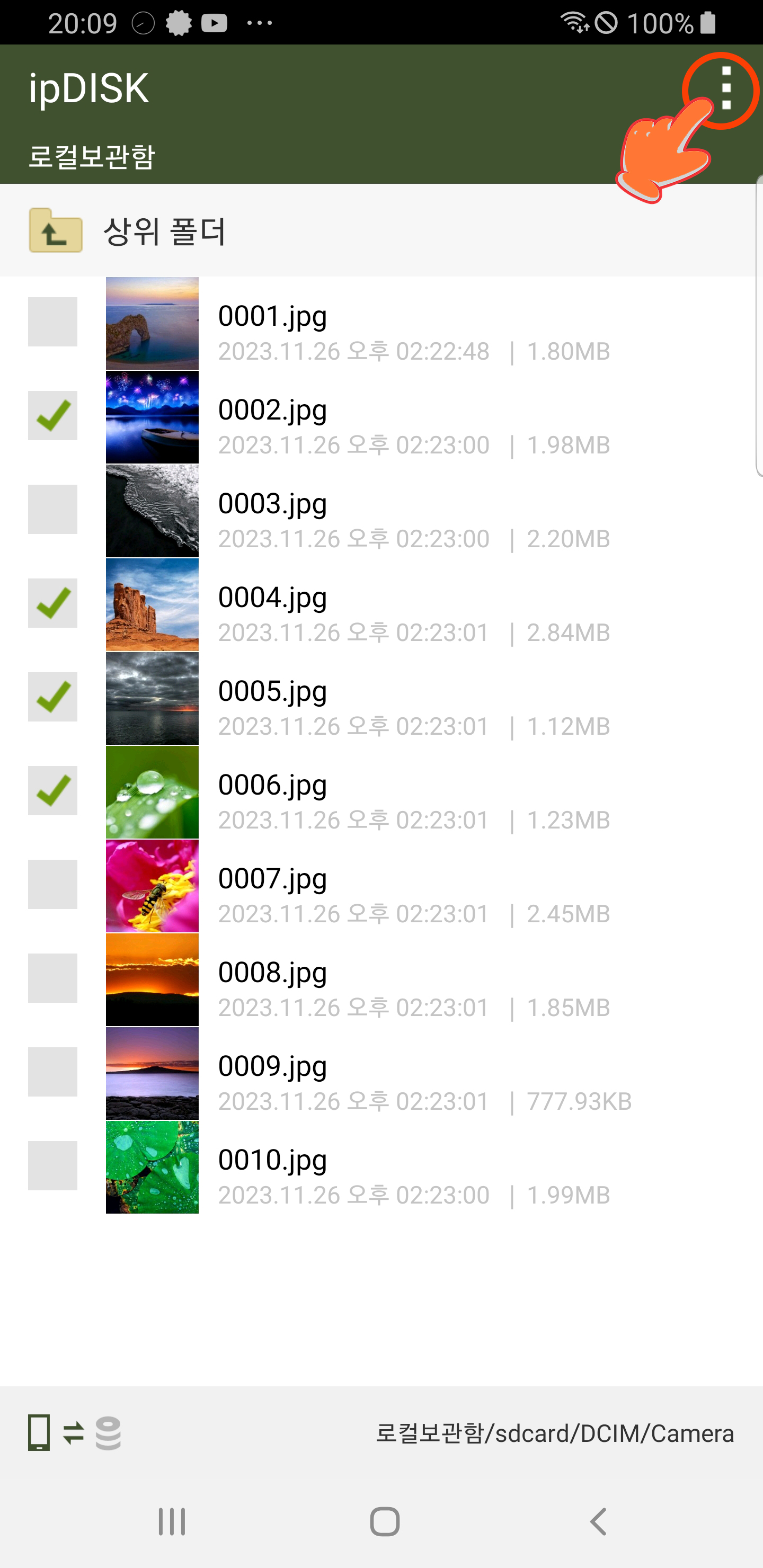Mark 0008.jpg with its checkbox
The height and width of the screenshot is (1568, 763).
(52, 978)
